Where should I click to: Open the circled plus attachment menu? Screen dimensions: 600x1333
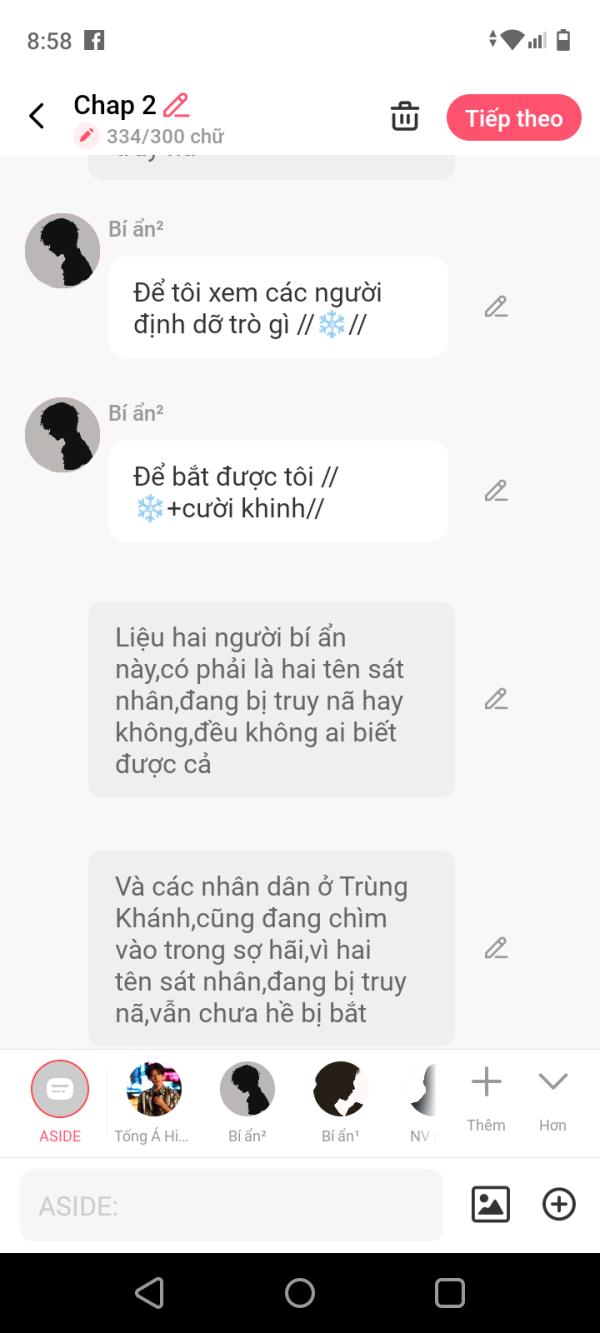558,1204
